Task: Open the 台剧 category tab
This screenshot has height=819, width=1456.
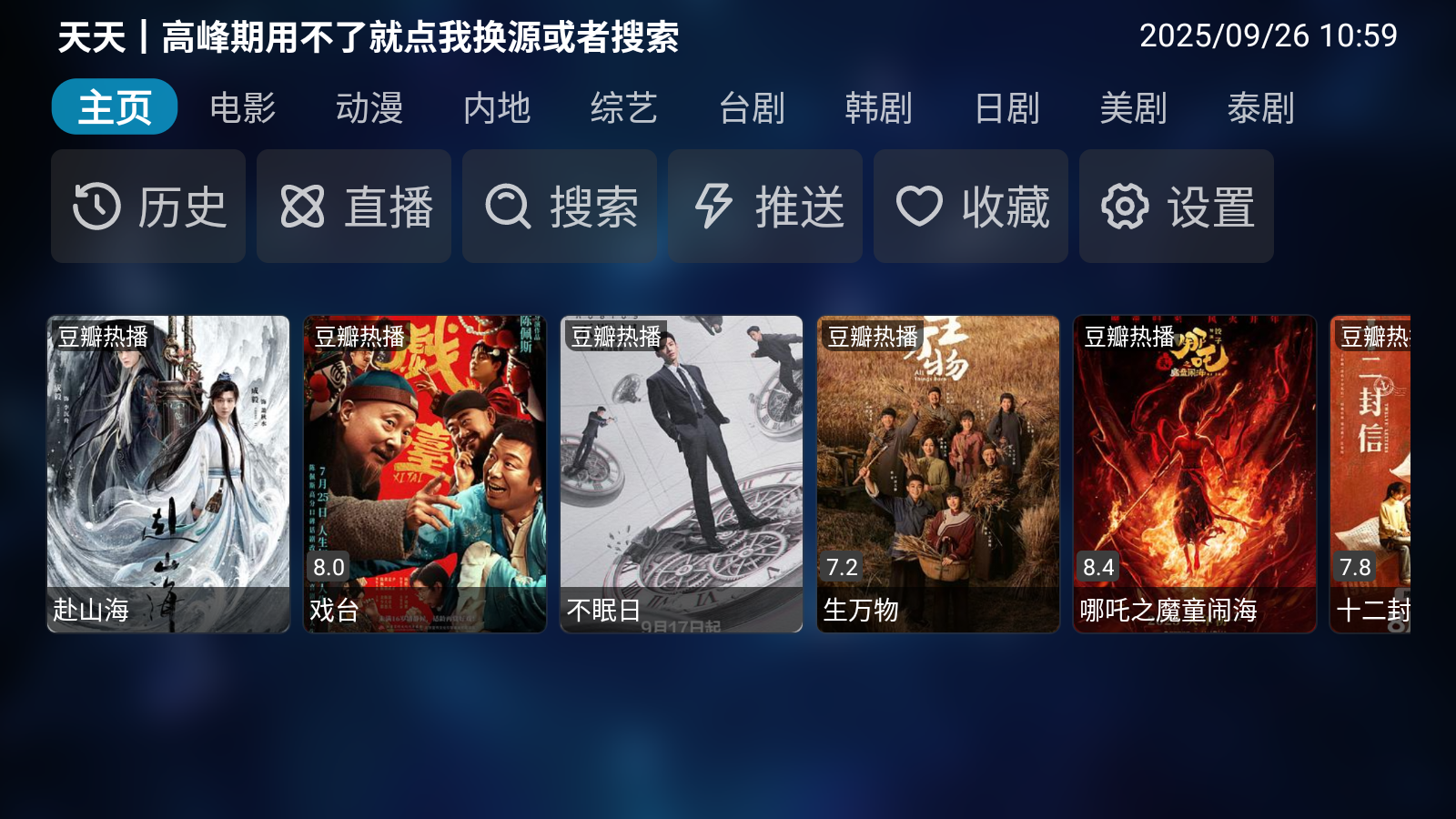Action: coord(752,108)
